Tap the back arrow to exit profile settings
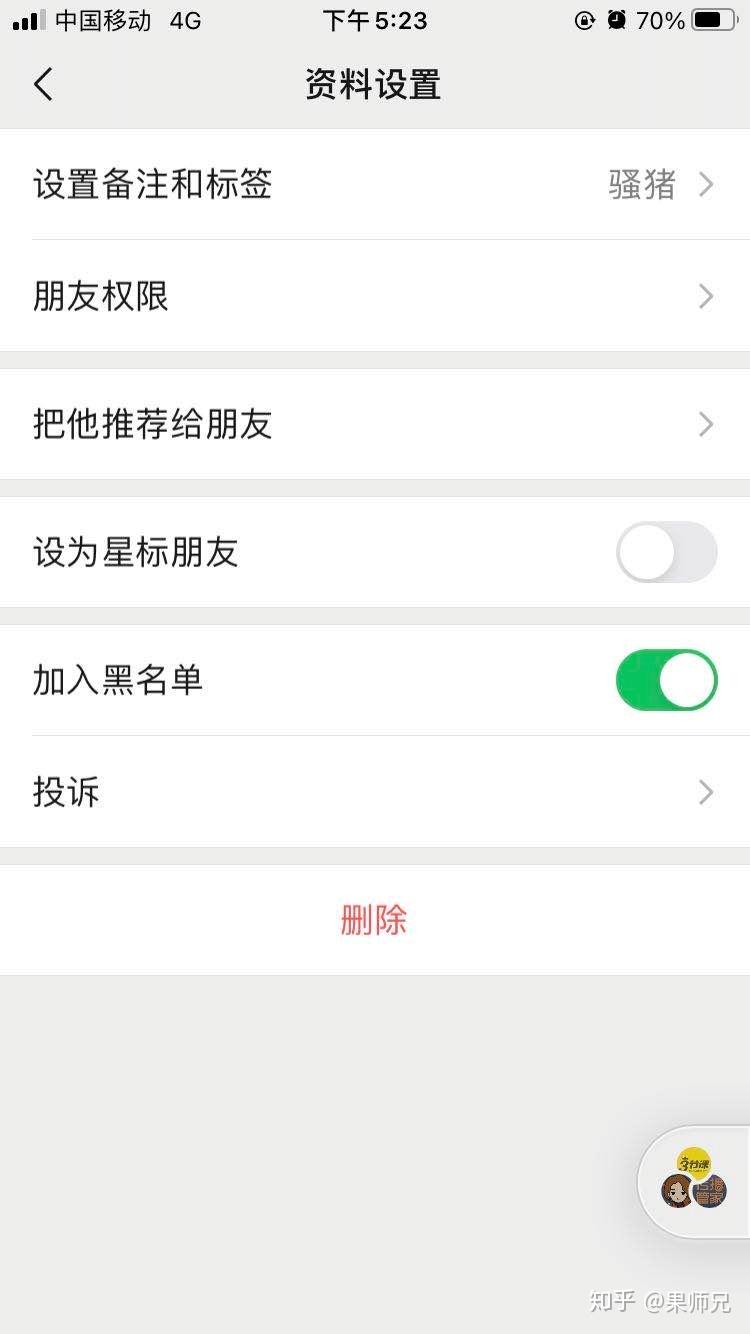Screen dimensions: 750x1334 click(x=42, y=84)
